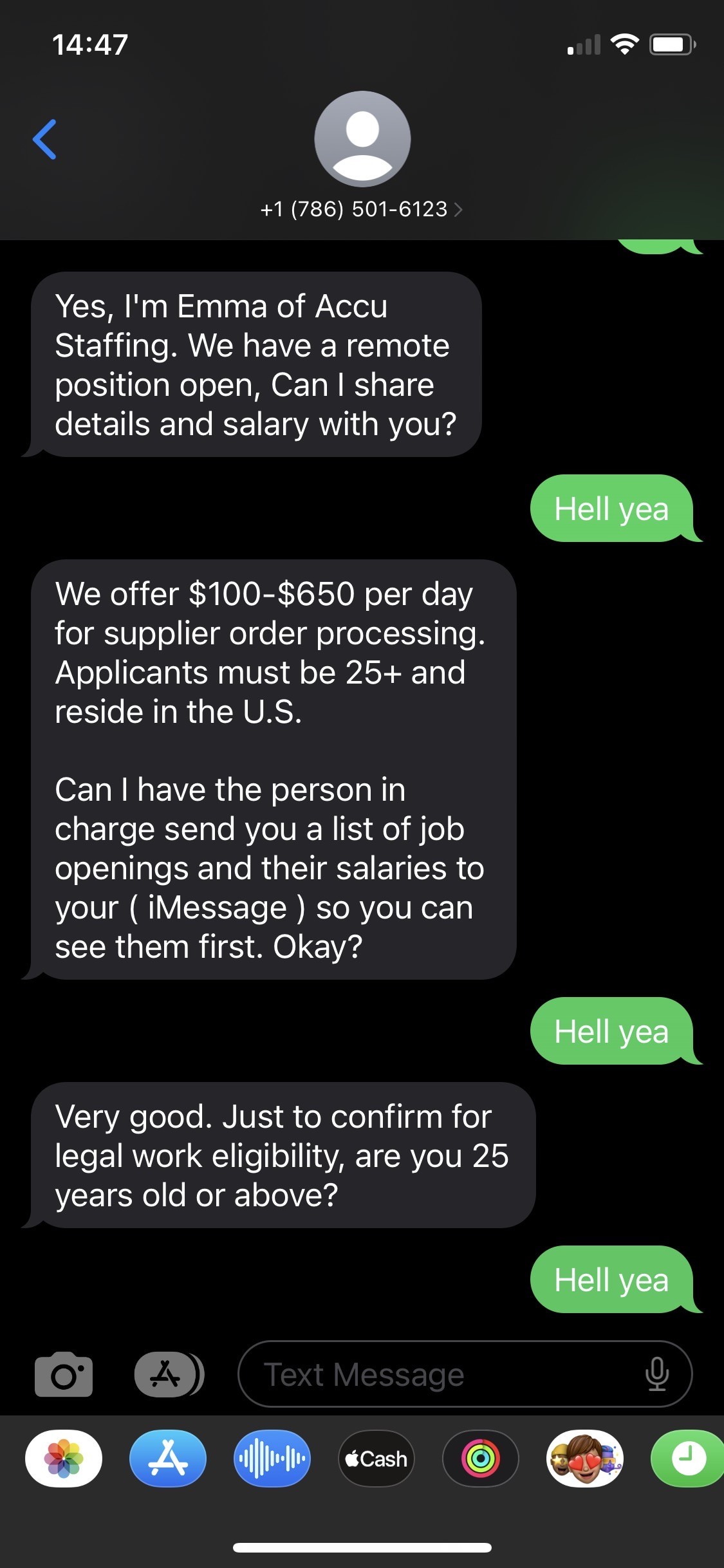
Task: Toggle the iMessage apps drawer button
Action: point(167,1374)
